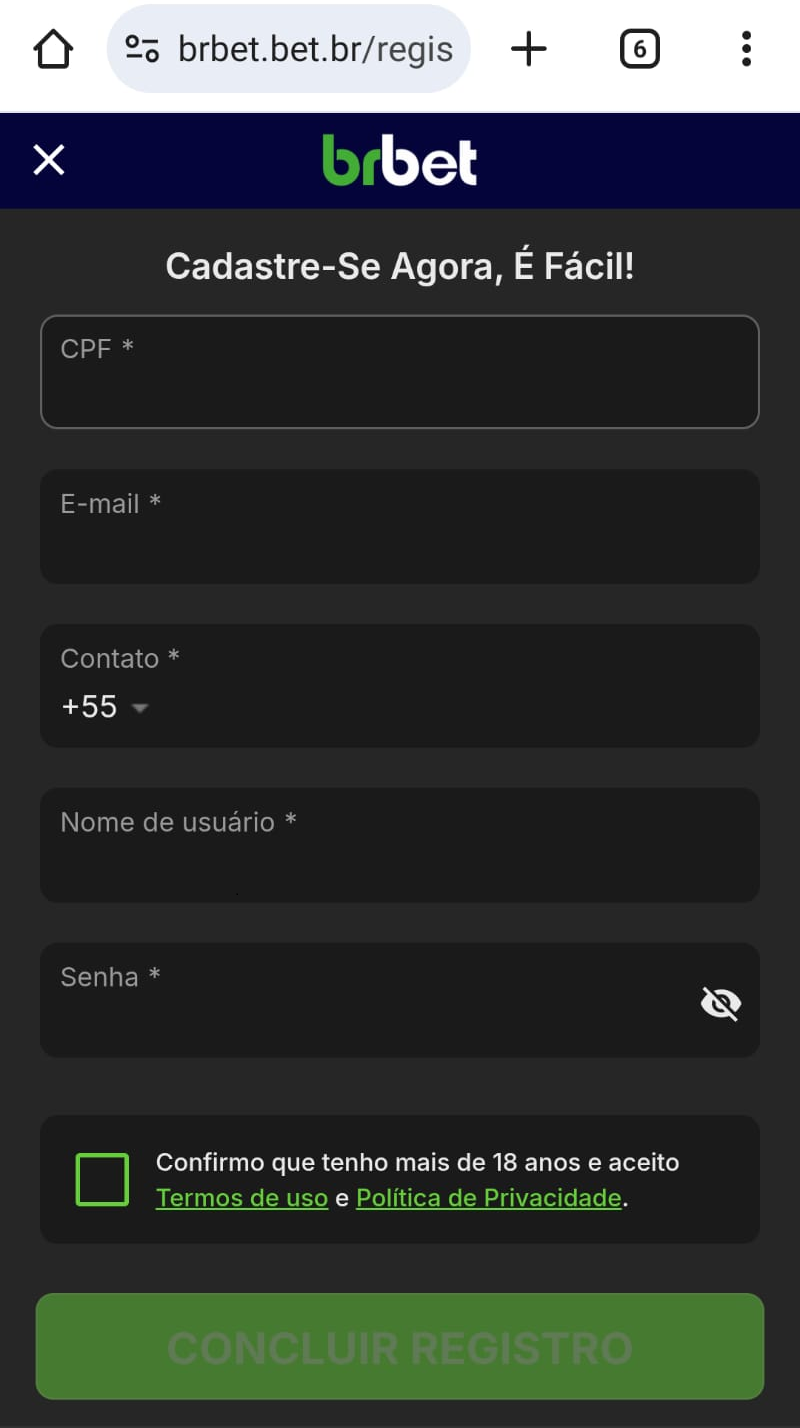Image resolution: width=800 pixels, height=1428 pixels.
Task: Show the password with the eye icon
Action: [x=721, y=1003]
